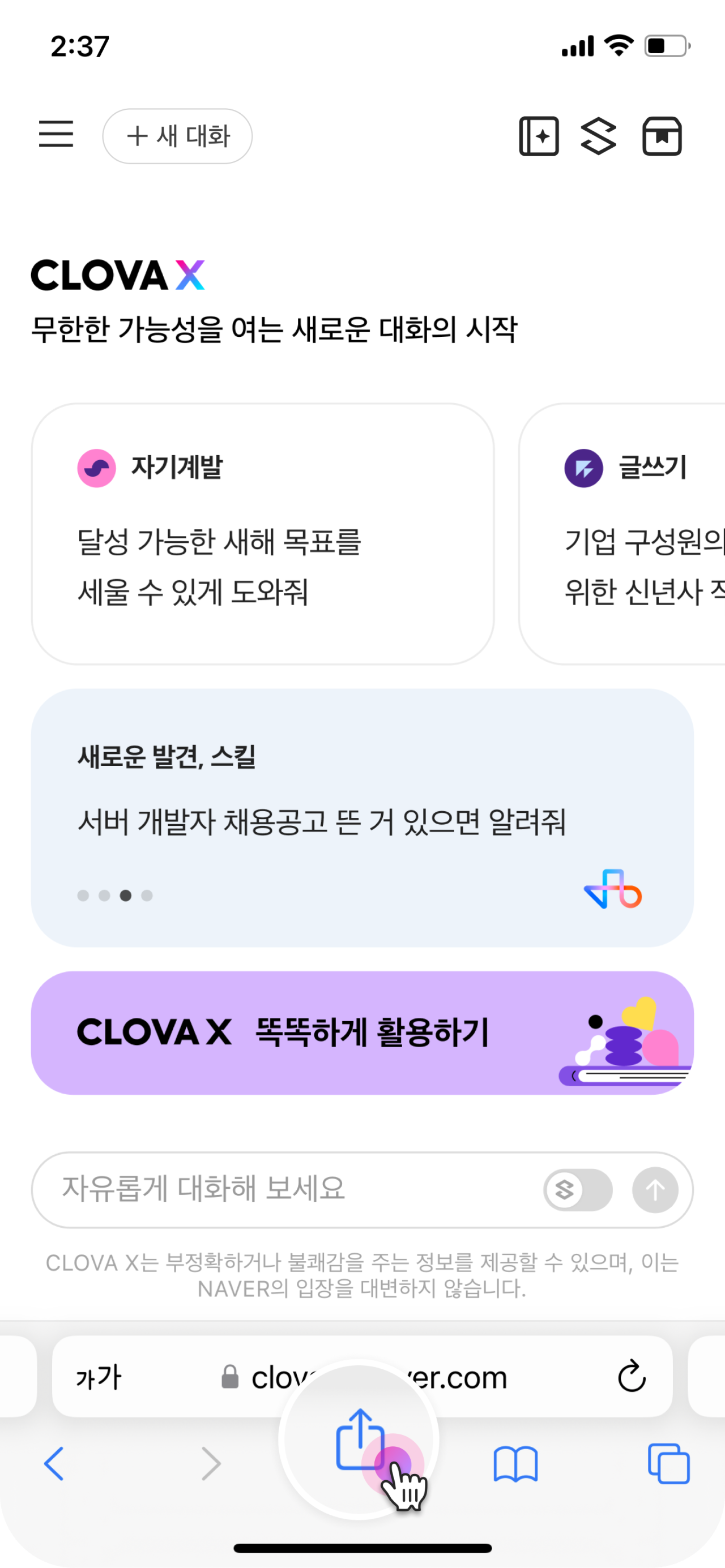Select the 자기계발 suggestion card

pyautogui.click(x=262, y=533)
